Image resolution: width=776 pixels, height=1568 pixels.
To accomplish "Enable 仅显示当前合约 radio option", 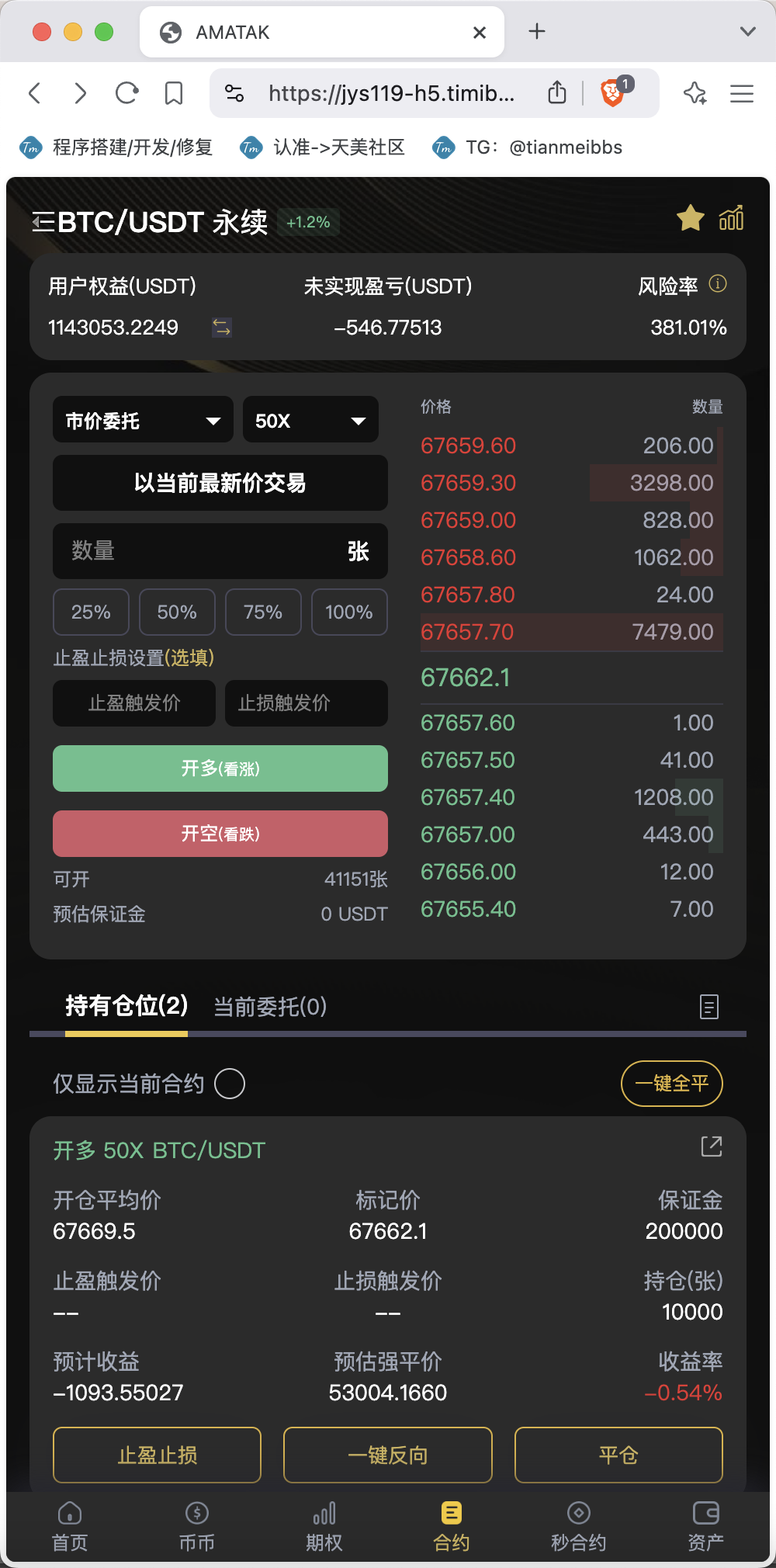I will click(x=230, y=1084).
